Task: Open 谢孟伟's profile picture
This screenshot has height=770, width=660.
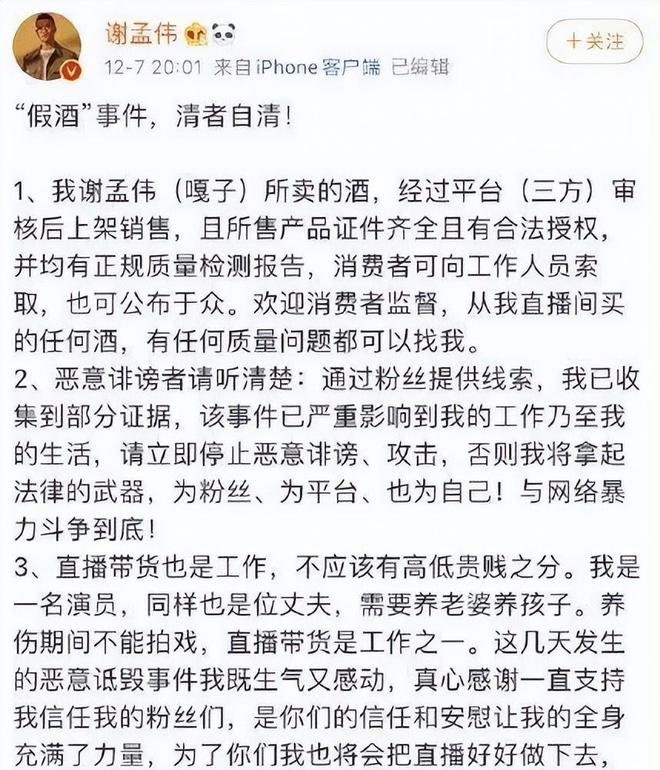Action: point(46,44)
